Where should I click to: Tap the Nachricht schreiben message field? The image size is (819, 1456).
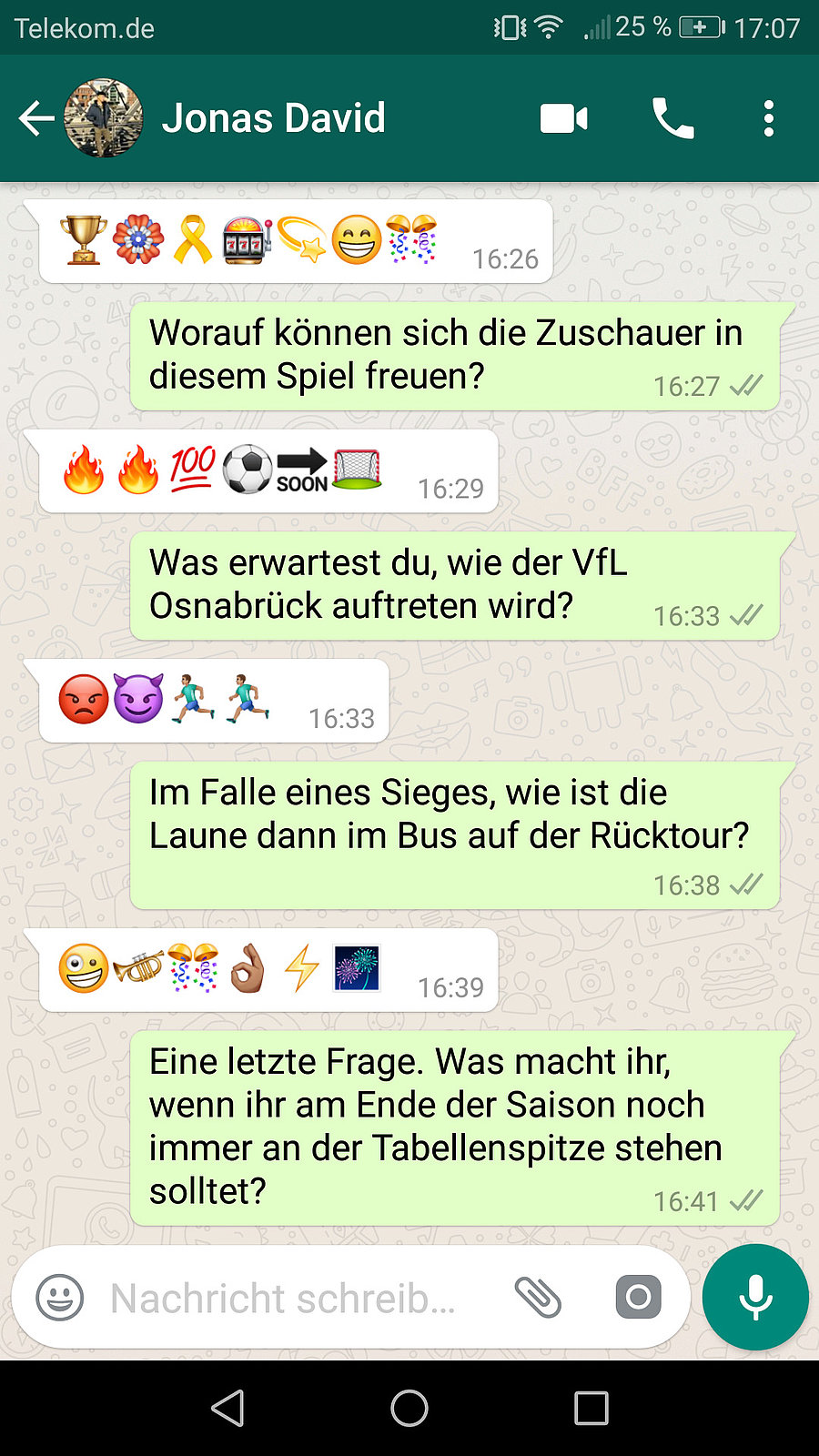pos(282,1299)
